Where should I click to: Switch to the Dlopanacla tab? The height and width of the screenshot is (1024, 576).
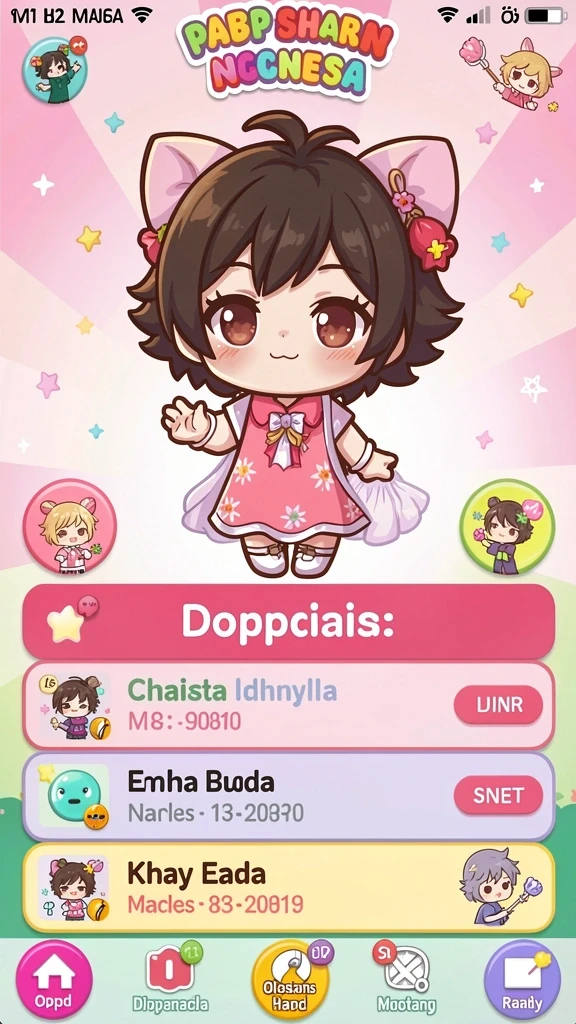click(x=170, y=979)
